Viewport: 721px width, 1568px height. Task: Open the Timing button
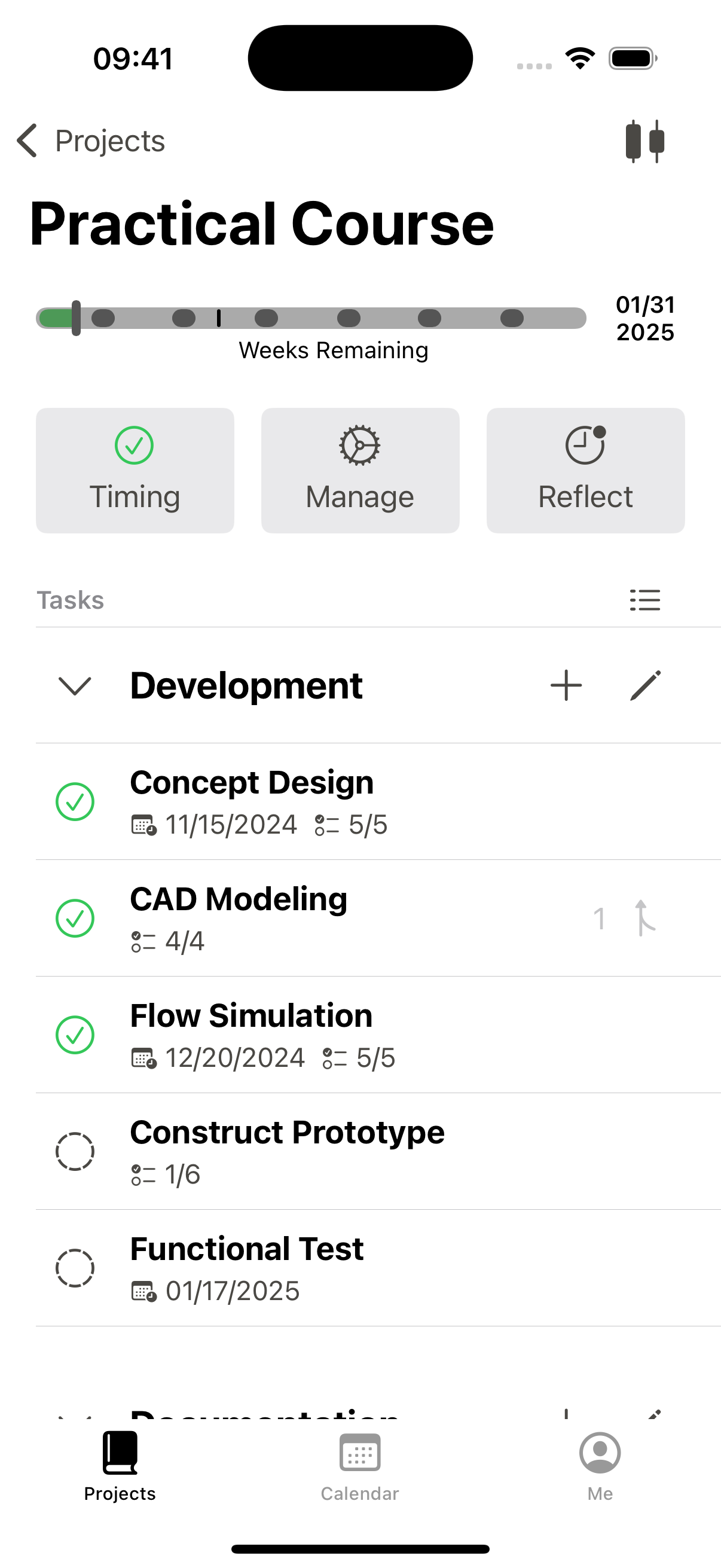(x=135, y=471)
